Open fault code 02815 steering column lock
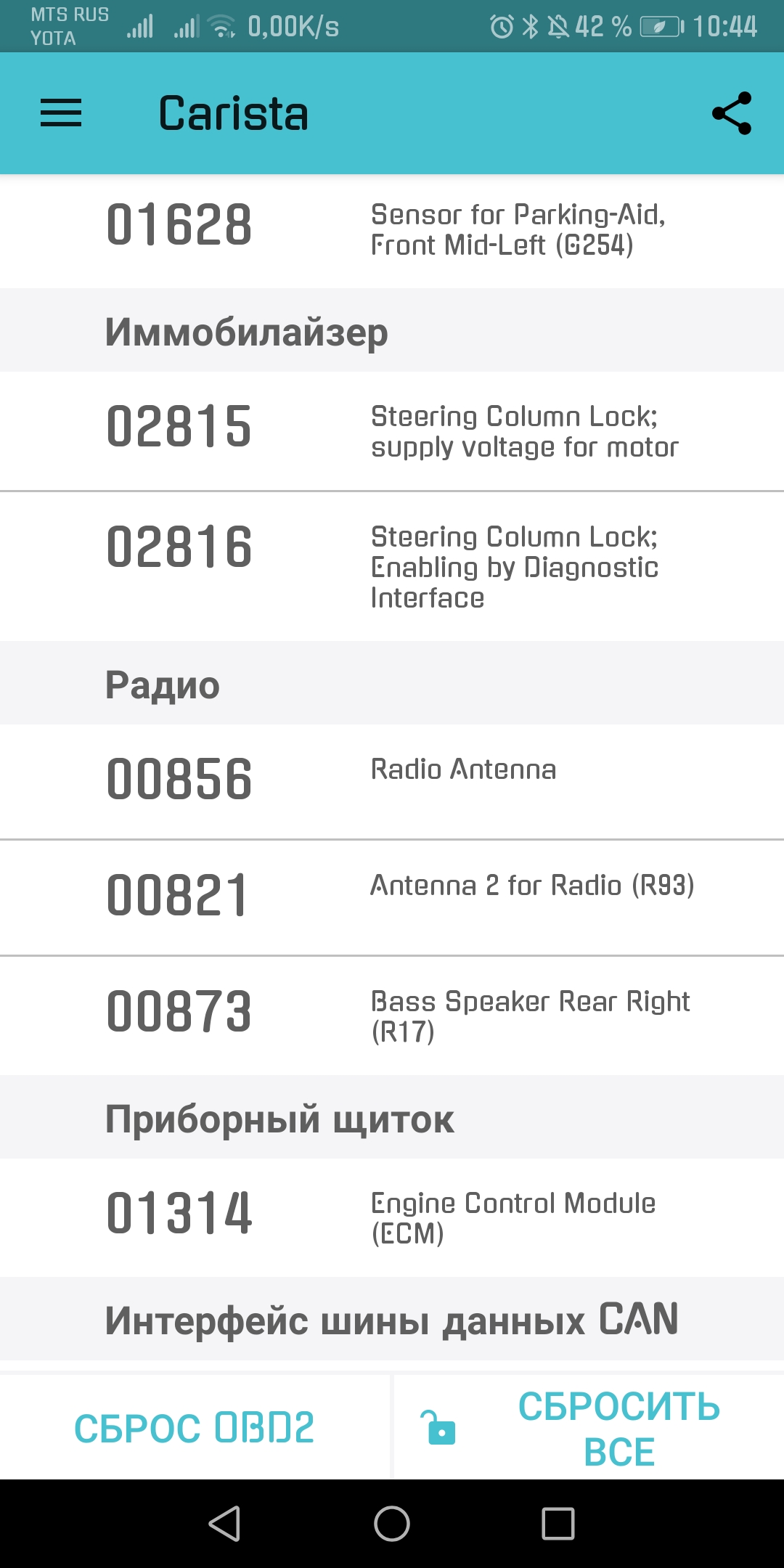Image resolution: width=784 pixels, height=1568 pixels. 392,430
